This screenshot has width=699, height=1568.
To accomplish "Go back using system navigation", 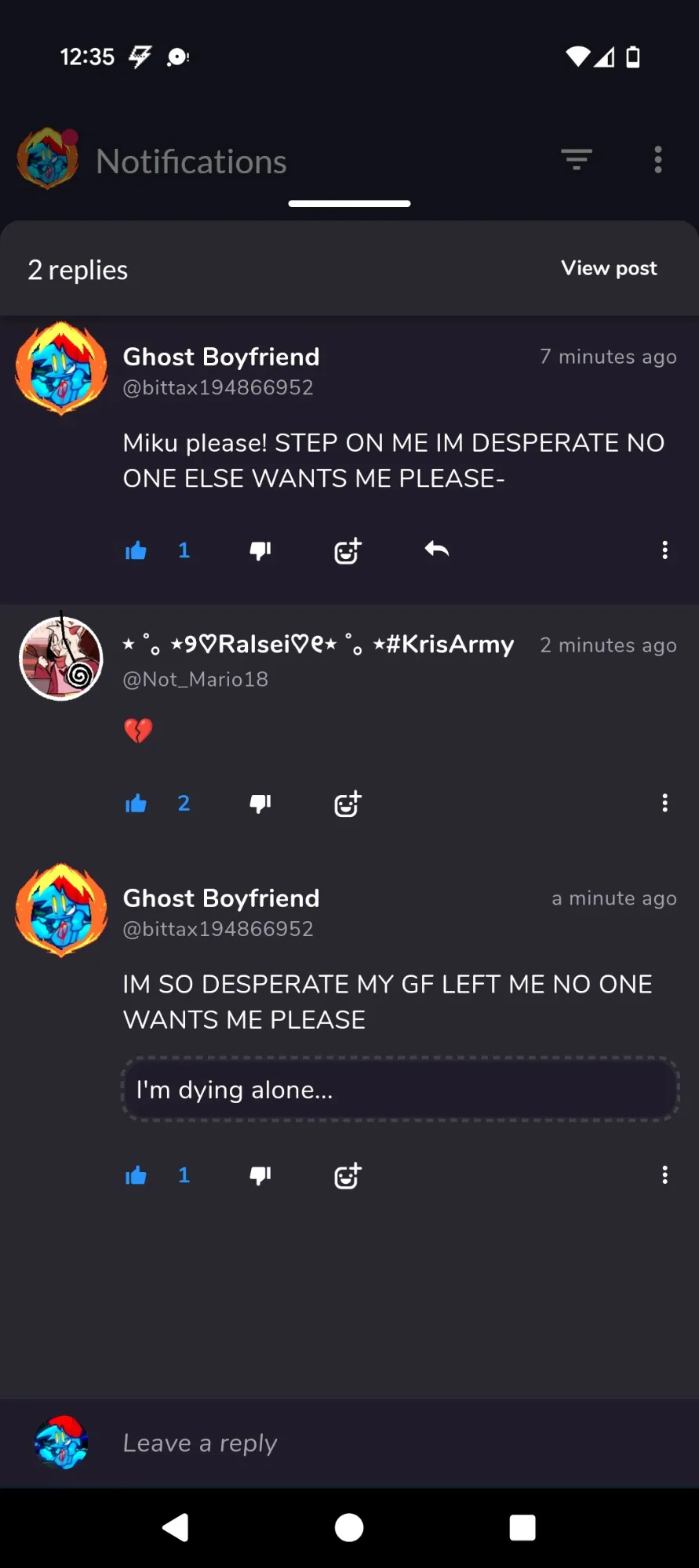I will pos(176,1527).
